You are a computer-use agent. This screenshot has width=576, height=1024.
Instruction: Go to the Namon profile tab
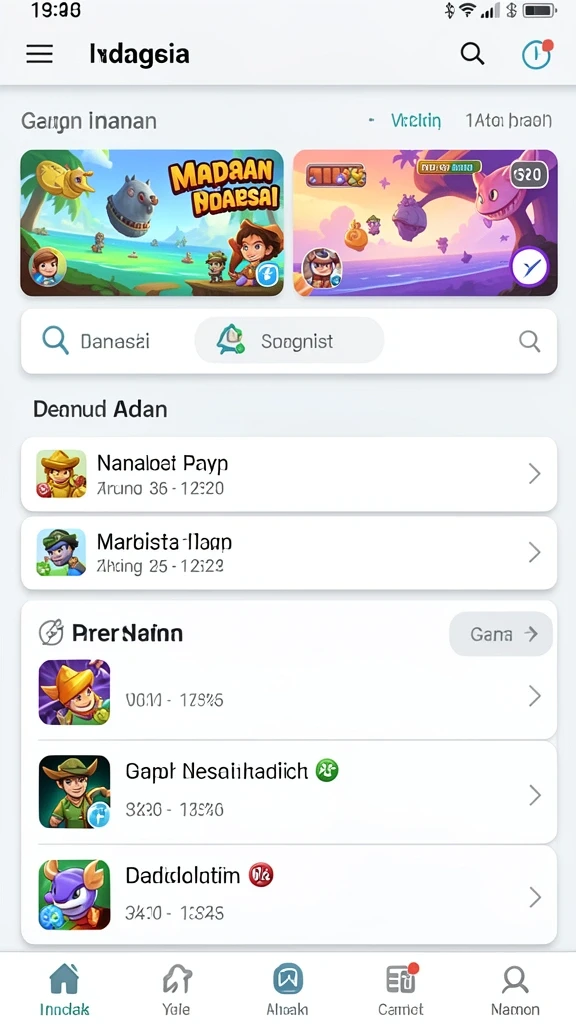click(x=515, y=989)
